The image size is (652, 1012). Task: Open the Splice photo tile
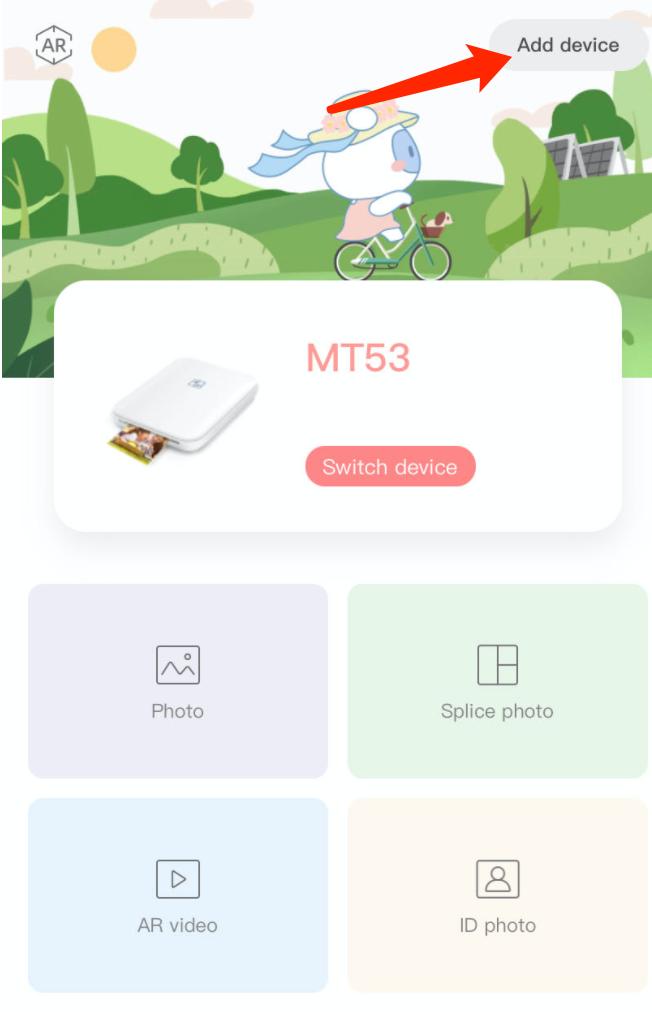point(497,681)
